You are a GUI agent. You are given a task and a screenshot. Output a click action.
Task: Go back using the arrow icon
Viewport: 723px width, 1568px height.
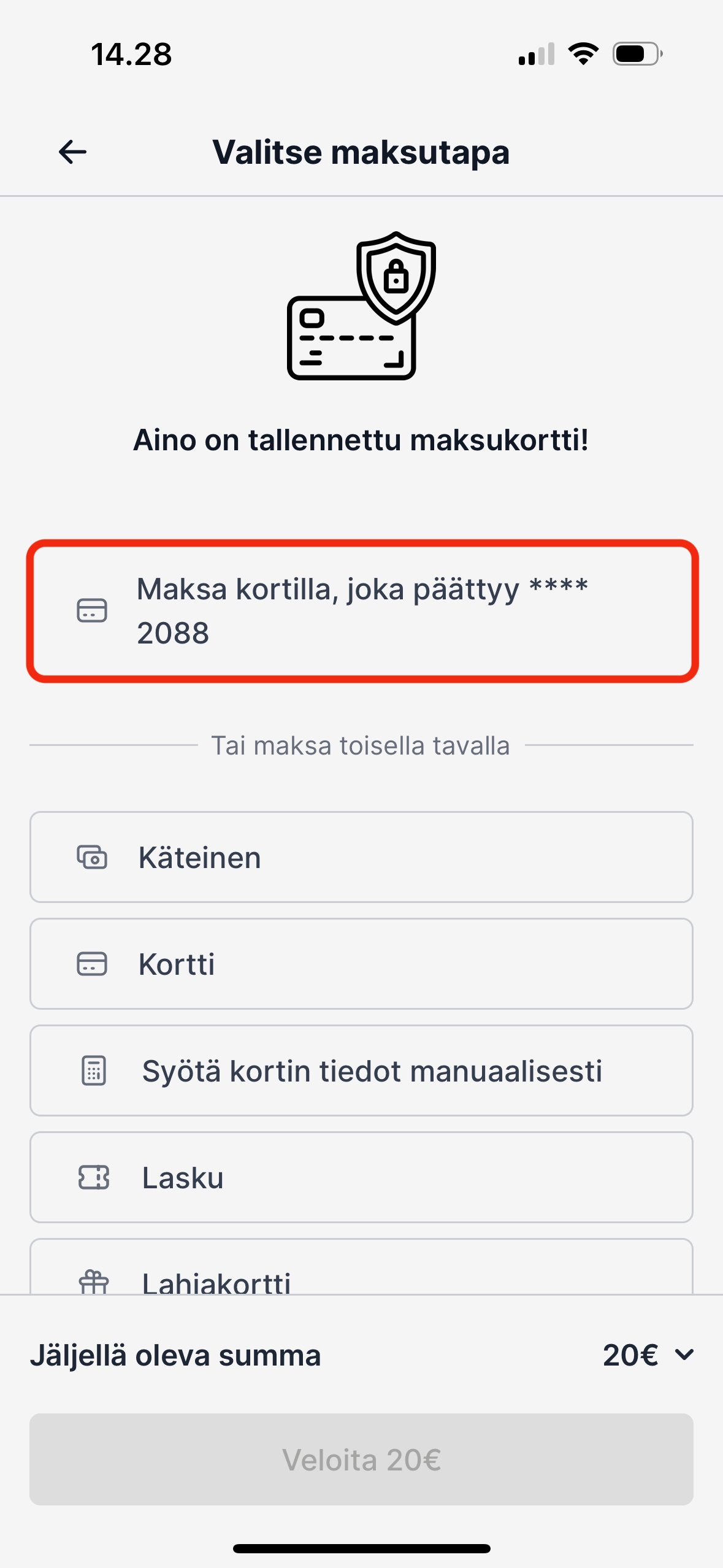pyautogui.click(x=72, y=152)
